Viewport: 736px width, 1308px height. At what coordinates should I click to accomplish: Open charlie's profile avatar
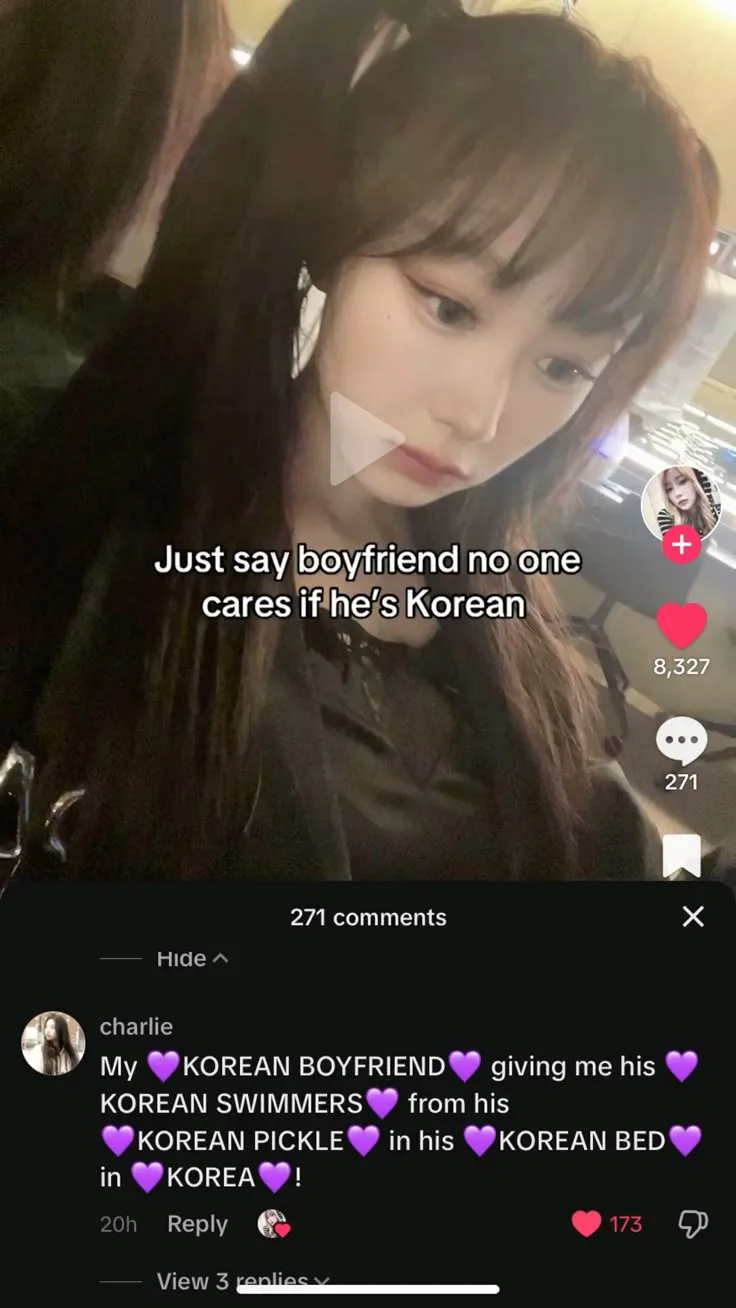tap(53, 1043)
